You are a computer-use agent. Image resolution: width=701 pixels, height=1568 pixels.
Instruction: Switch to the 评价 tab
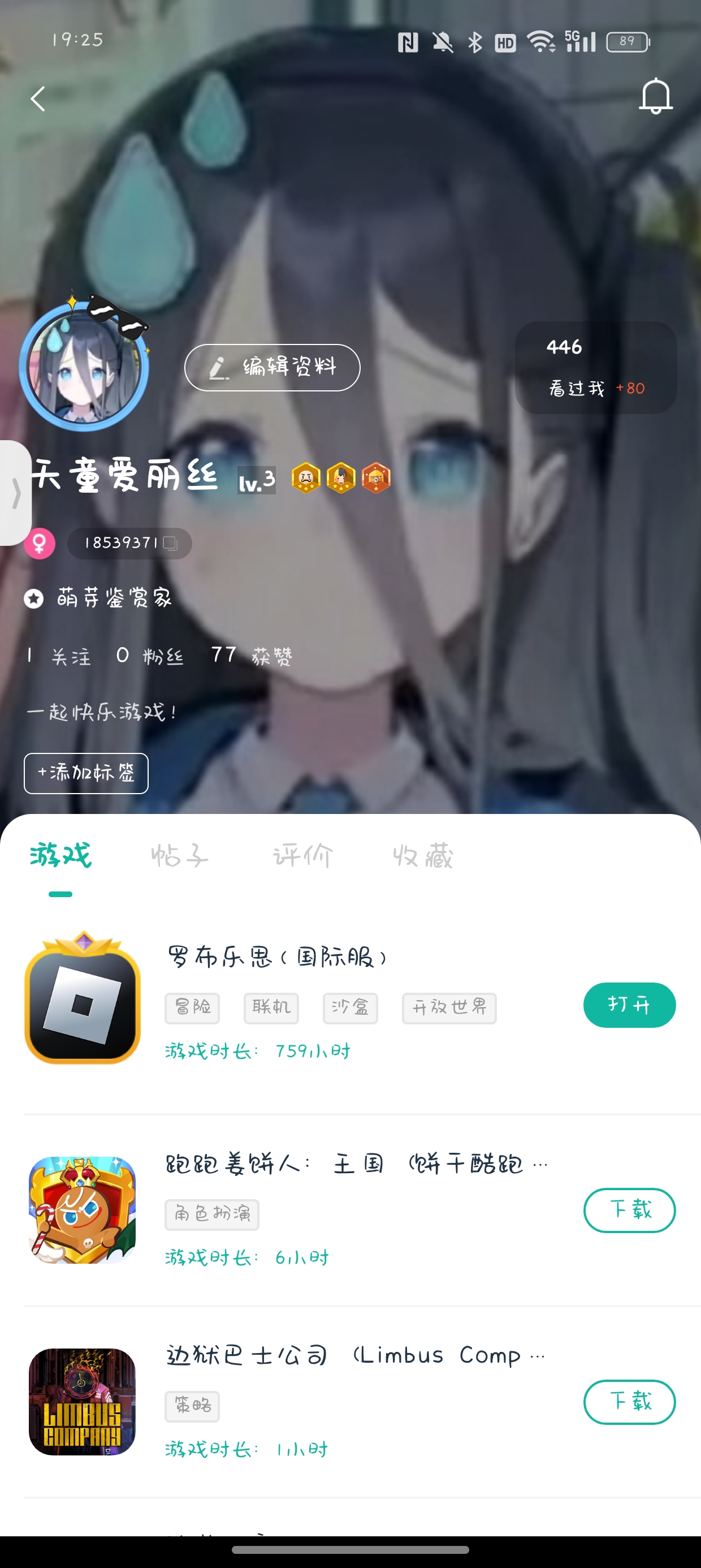click(302, 856)
